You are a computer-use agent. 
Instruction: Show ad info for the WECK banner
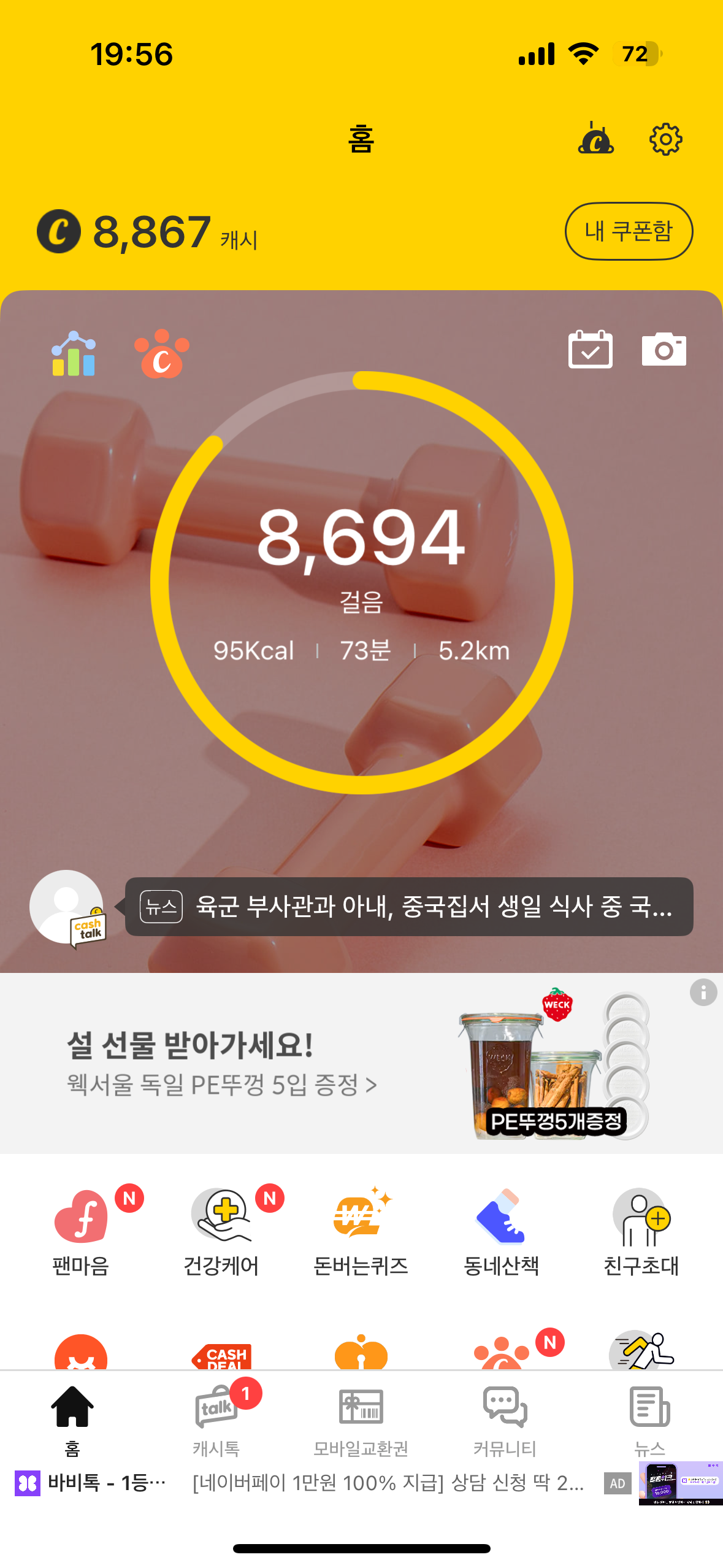pyautogui.click(x=703, y=992)
